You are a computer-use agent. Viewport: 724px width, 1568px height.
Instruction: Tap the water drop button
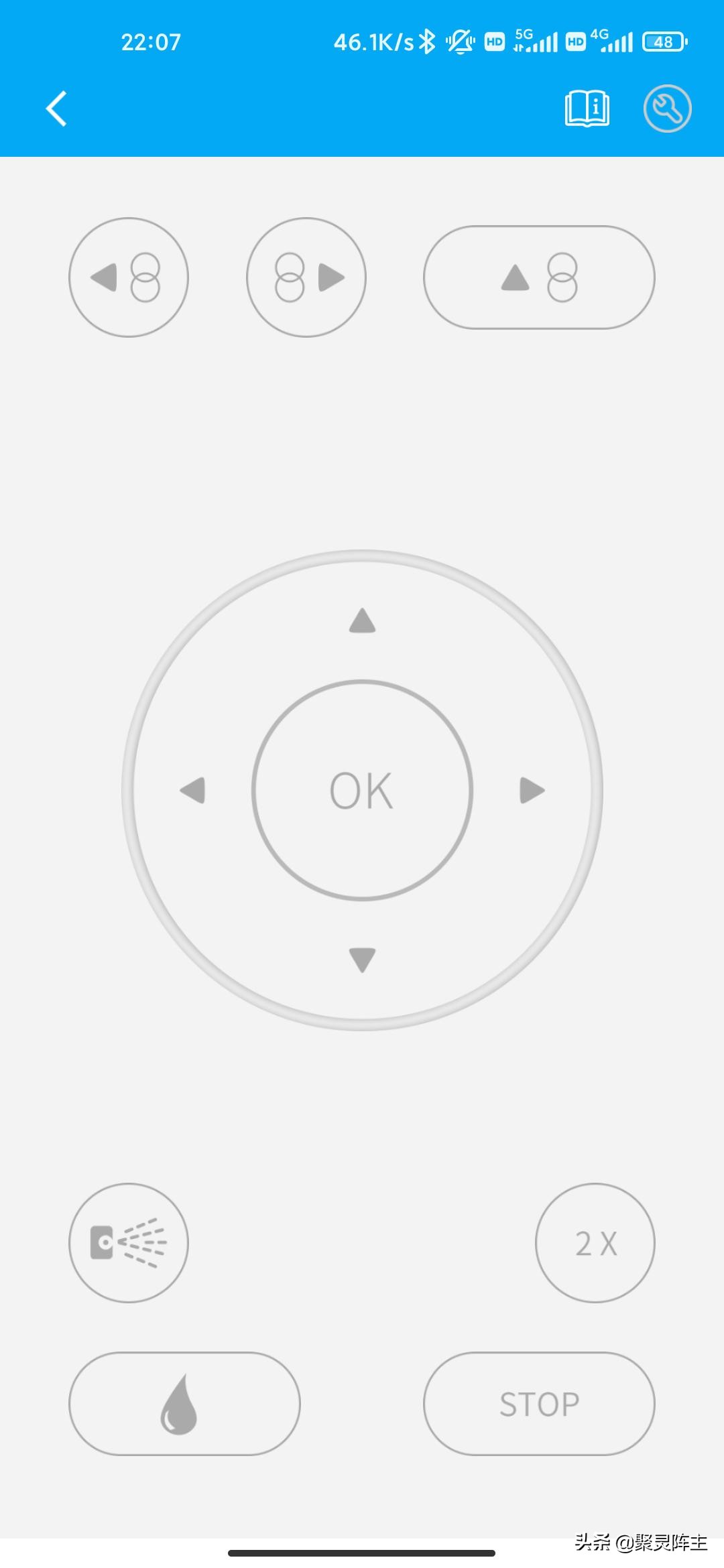point(184,1404)
